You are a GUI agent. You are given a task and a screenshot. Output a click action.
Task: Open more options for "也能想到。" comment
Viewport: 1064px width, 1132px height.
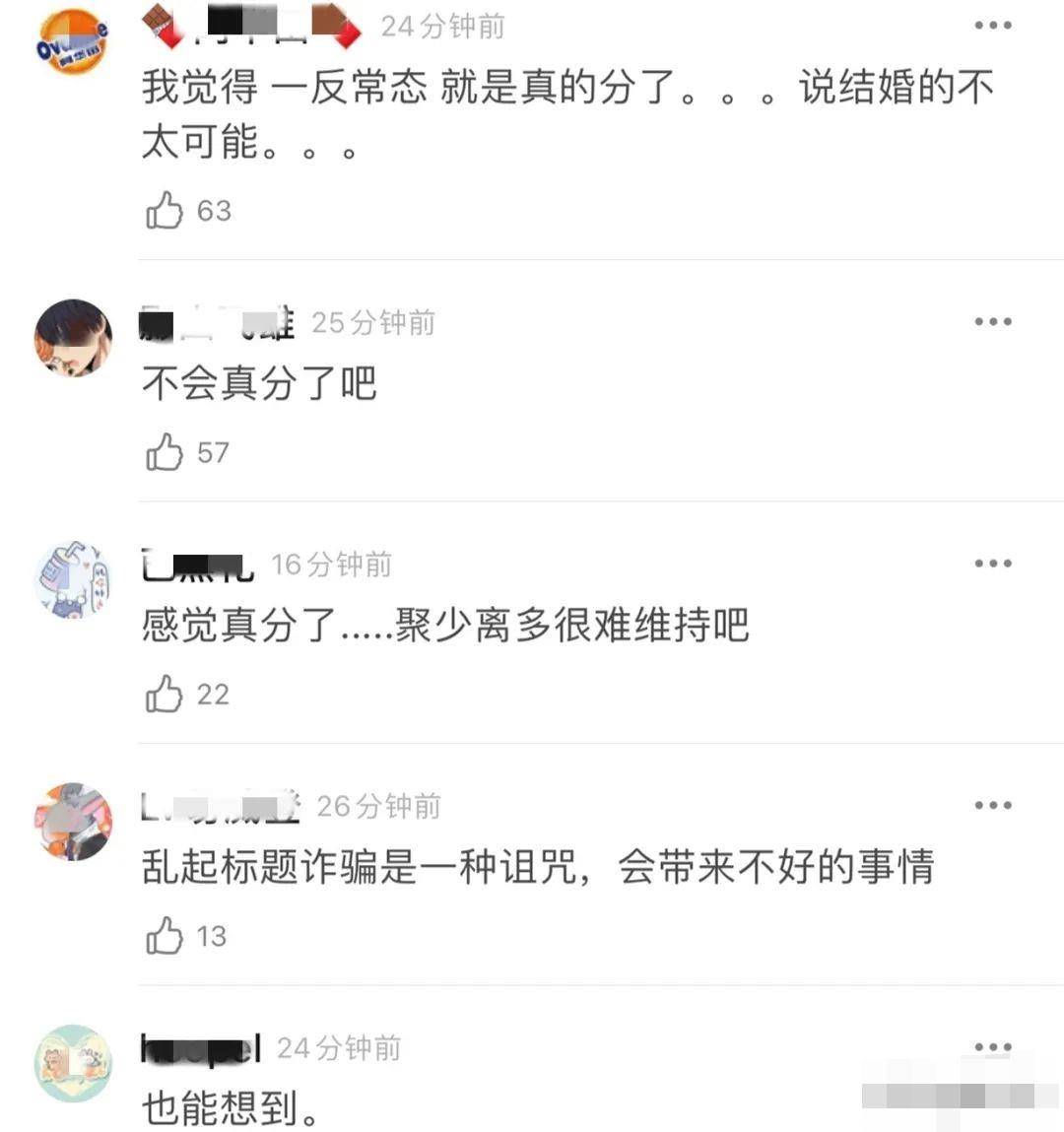(x=992, y=1047)
